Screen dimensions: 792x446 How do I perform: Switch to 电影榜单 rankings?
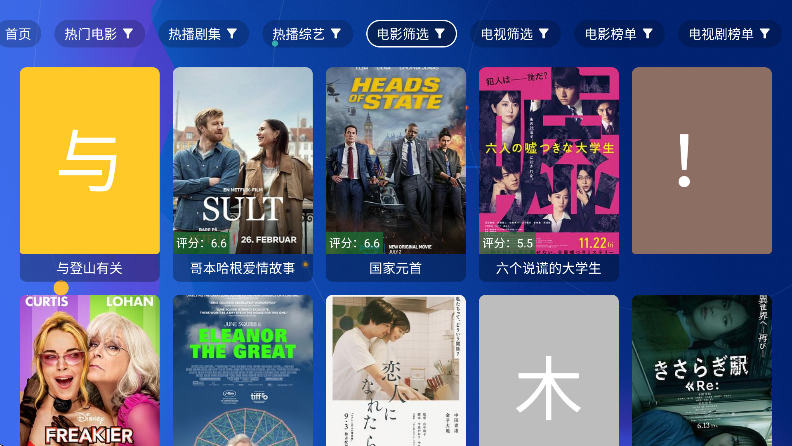pos(619,34)
